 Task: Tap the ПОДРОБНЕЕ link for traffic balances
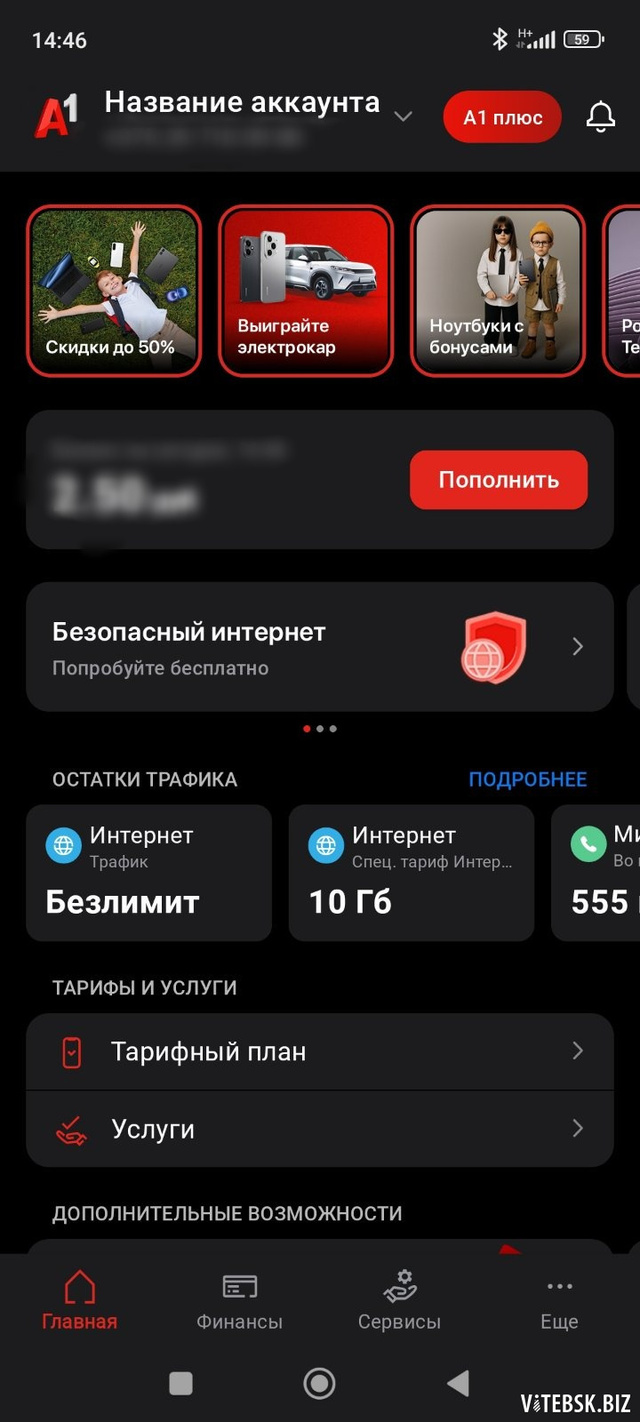(x=528, y=779)
